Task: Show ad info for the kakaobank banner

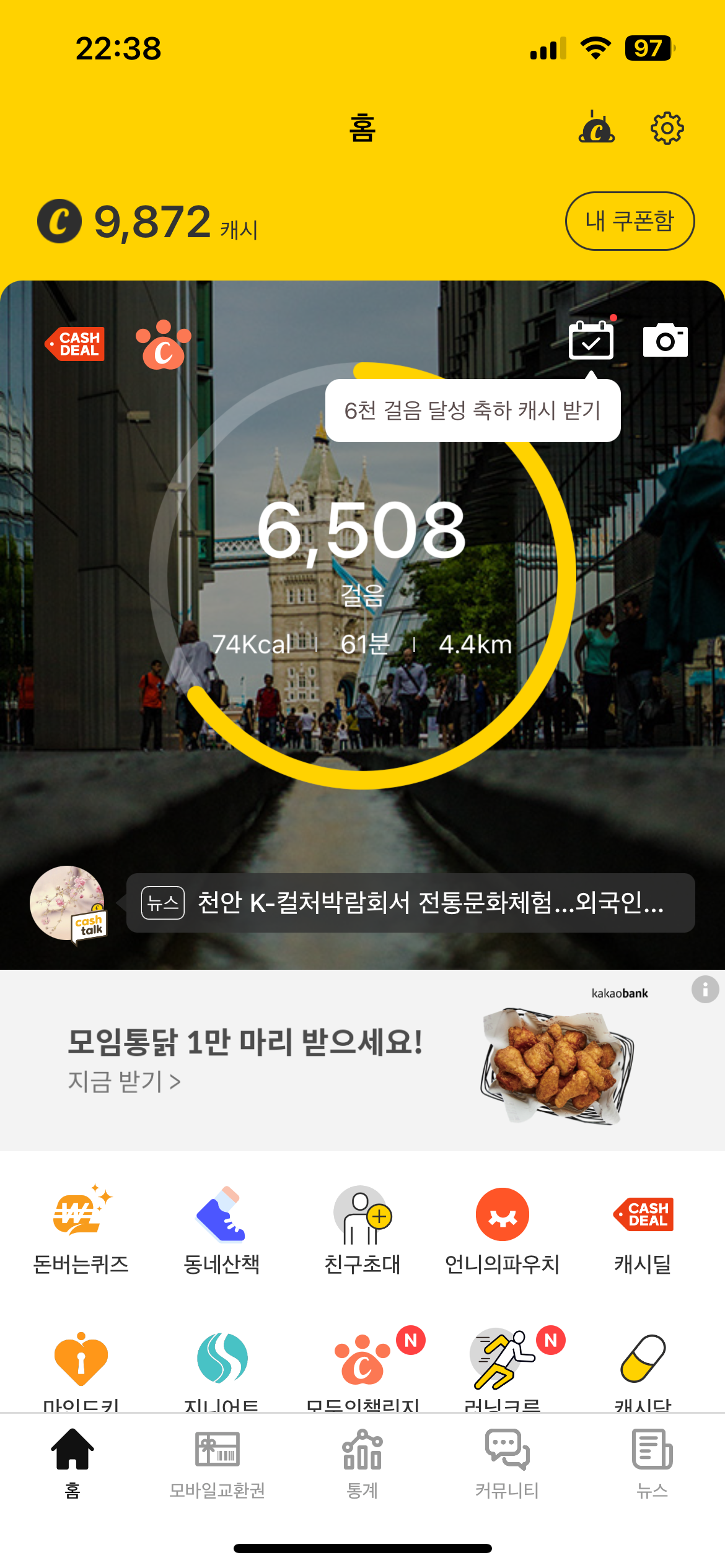Action: tap(705, 990)
